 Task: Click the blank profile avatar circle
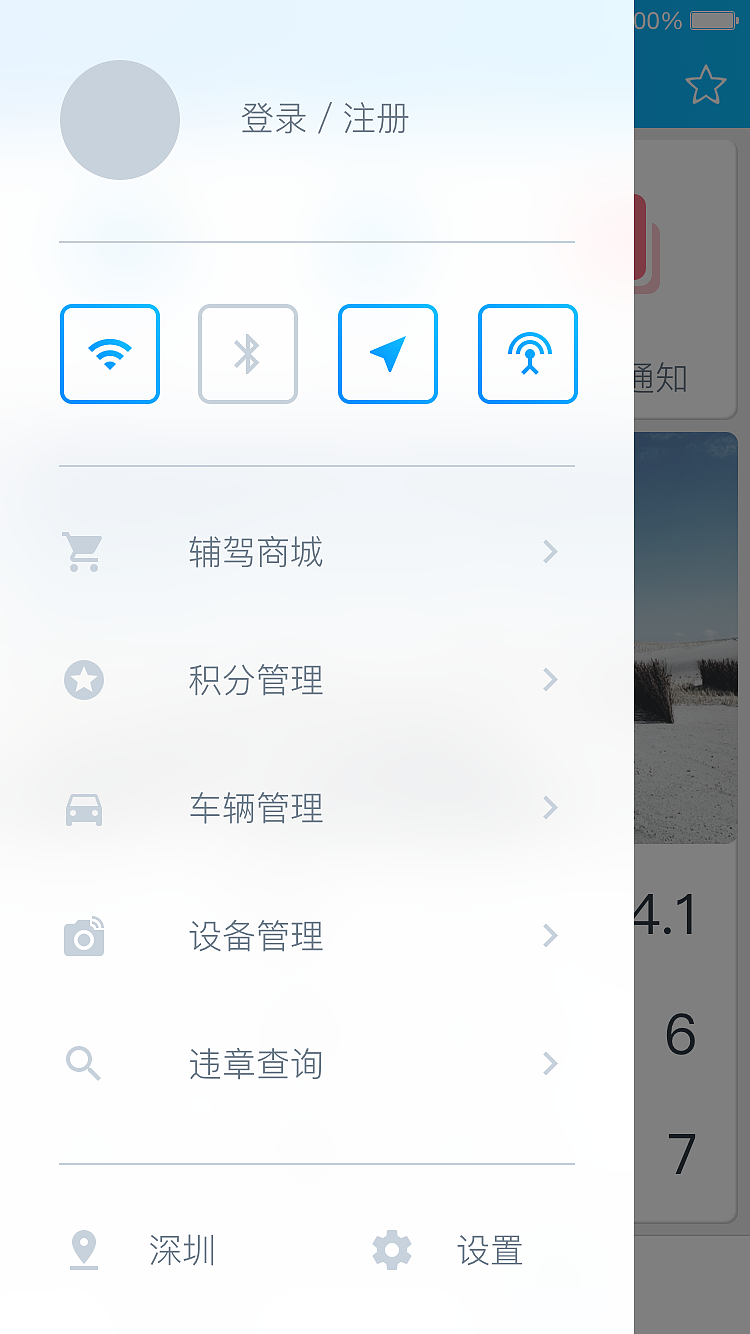pyautogui.click(x=120, y=119)
